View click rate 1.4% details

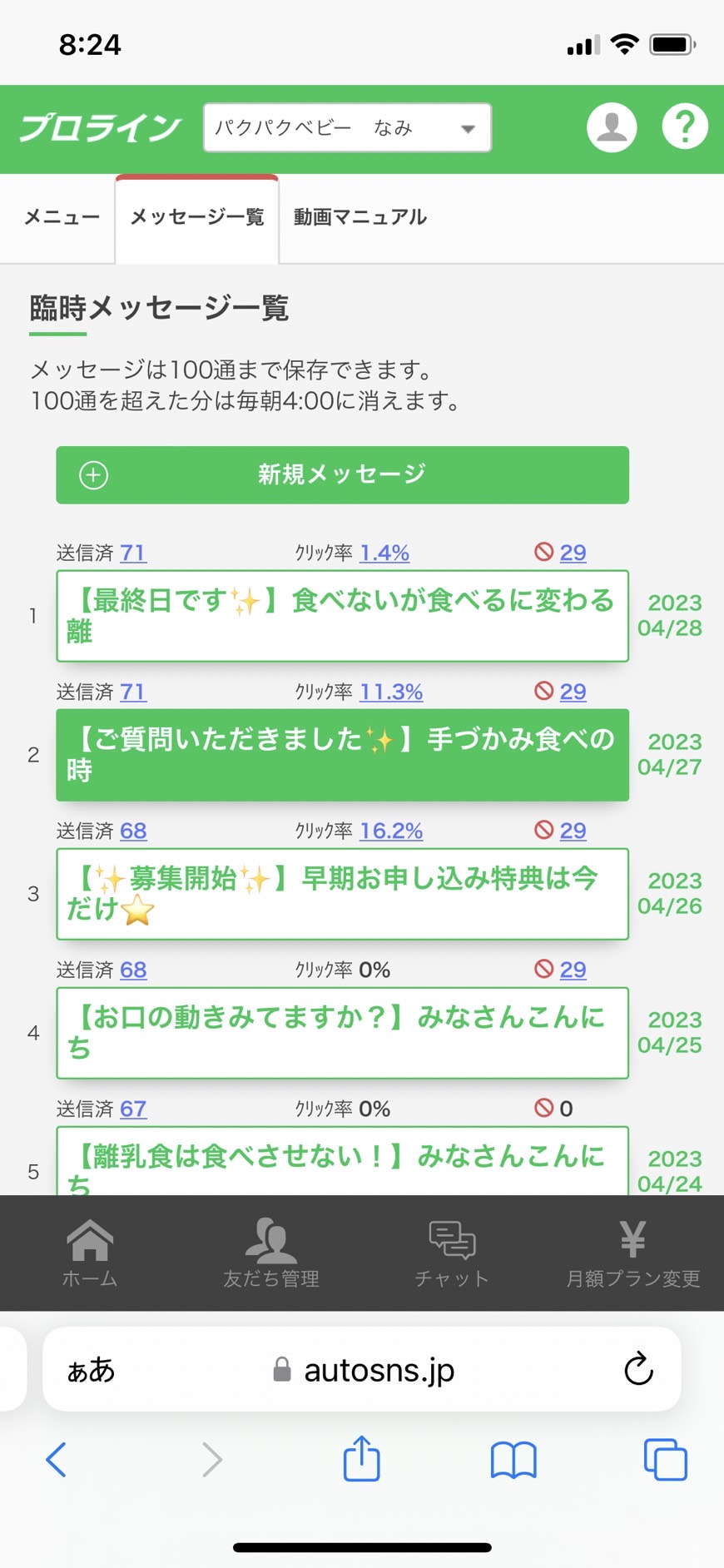pyautogui.click(x=384, y=553)
